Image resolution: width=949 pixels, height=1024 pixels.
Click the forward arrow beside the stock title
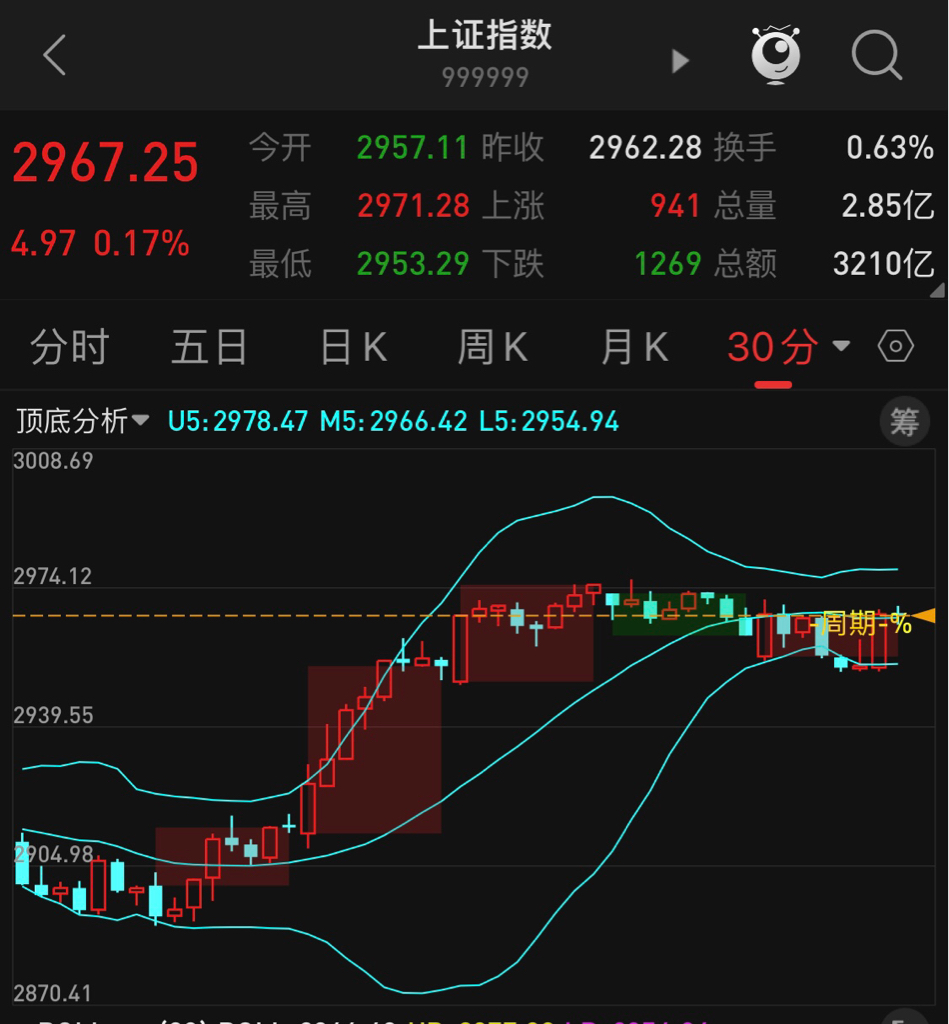(x=682, y=60)
